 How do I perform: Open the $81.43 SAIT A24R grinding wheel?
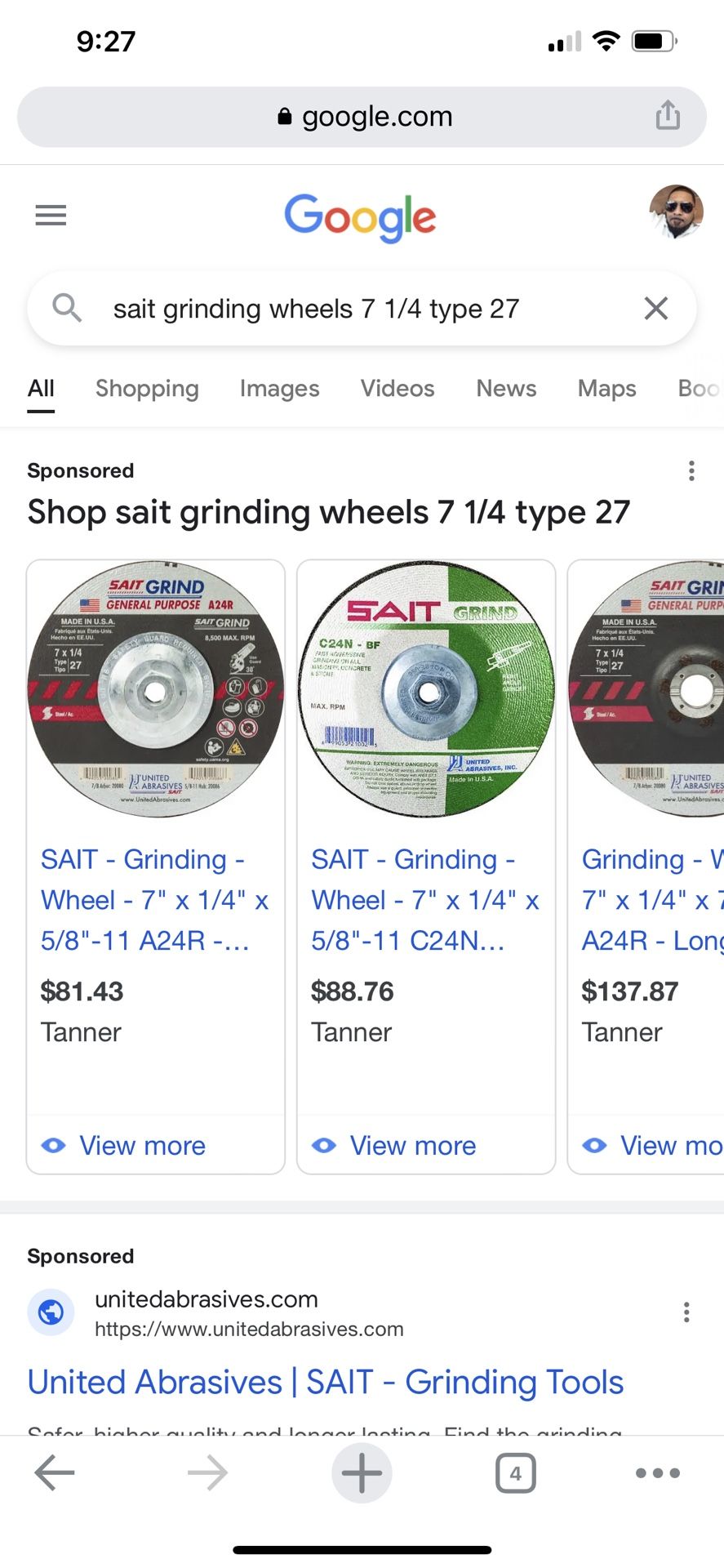click(154, 899)
